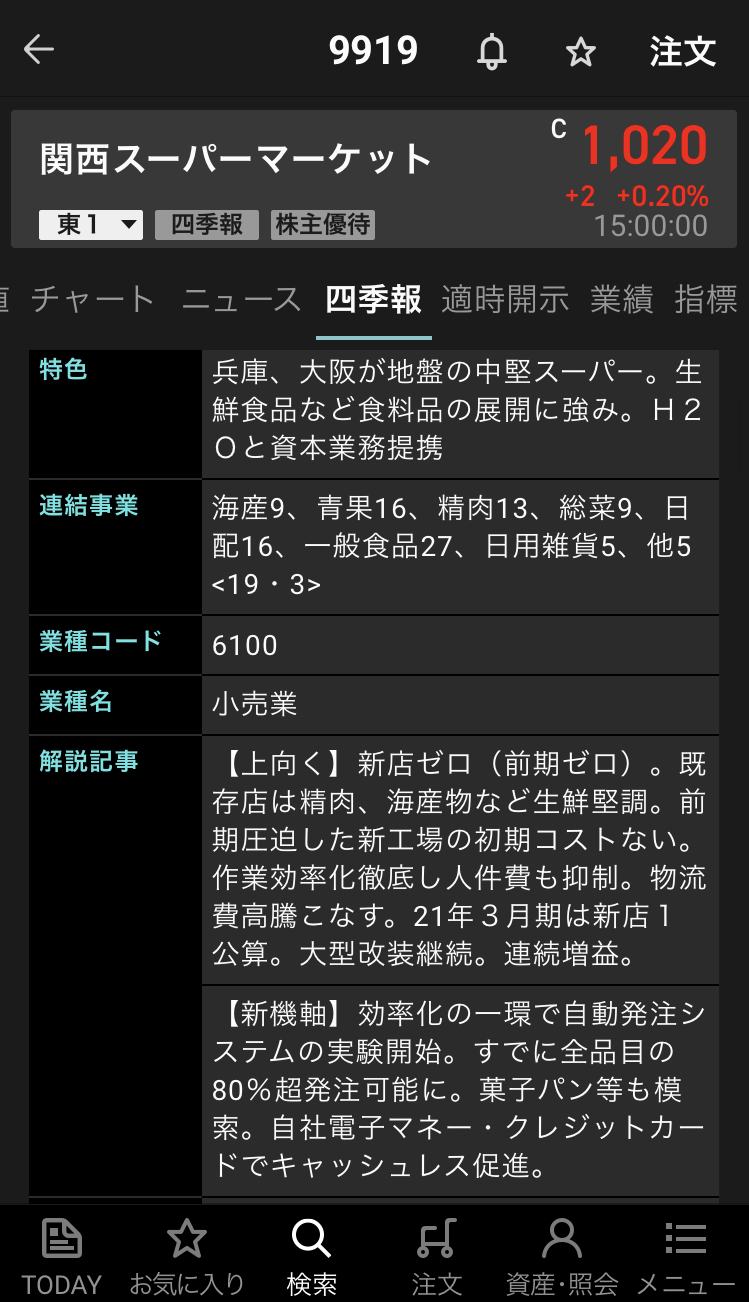Open 検索 in bottom navigation
This screenshot has height=1302, width=749.
(311, 1256)
